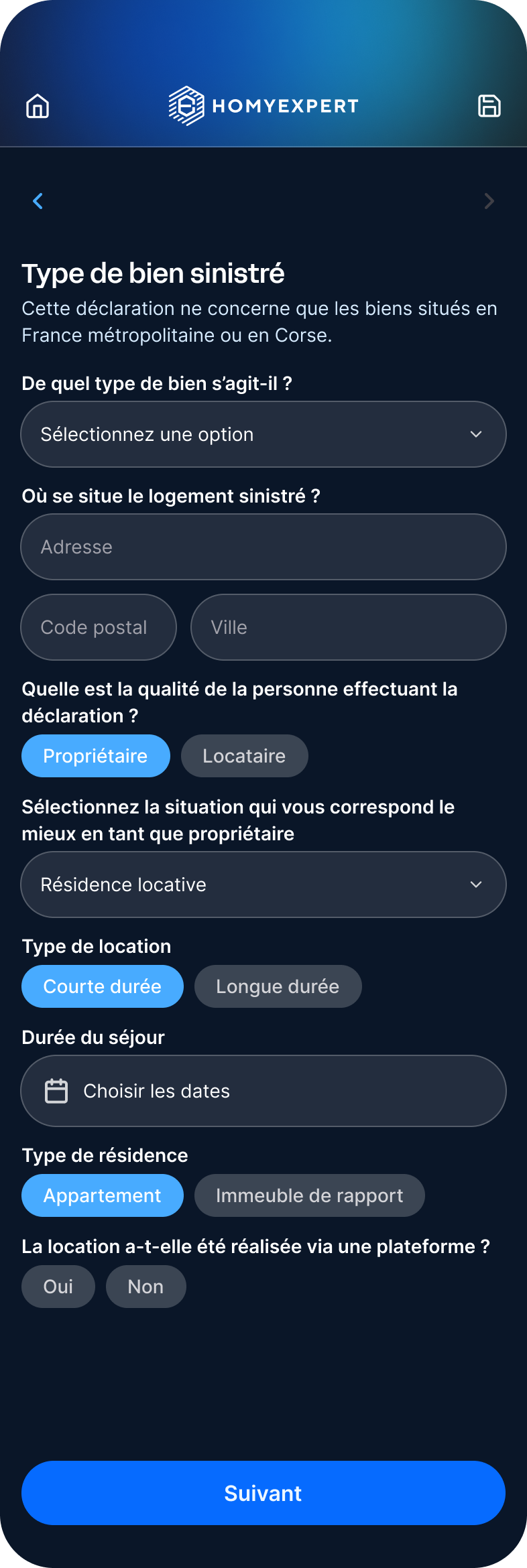The width and height of the screenshot is (527, 1568).
Task: Select Propriétaire as declarant
Action: (96, 756)
